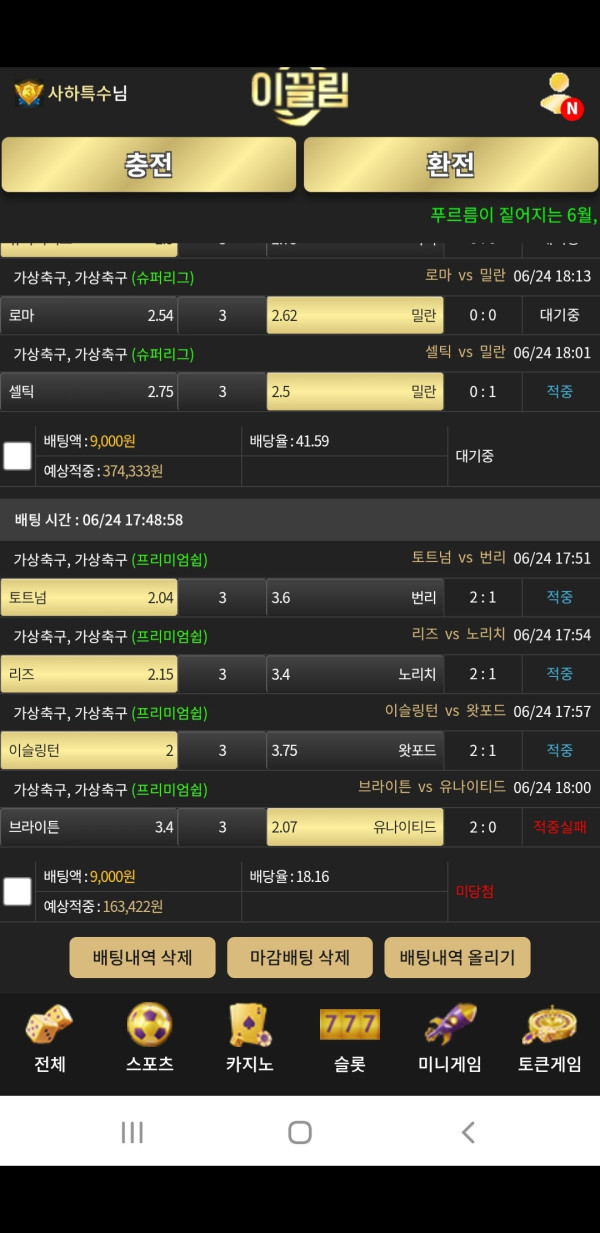Go to the 토큰게임 tab

pos(549,1040)
